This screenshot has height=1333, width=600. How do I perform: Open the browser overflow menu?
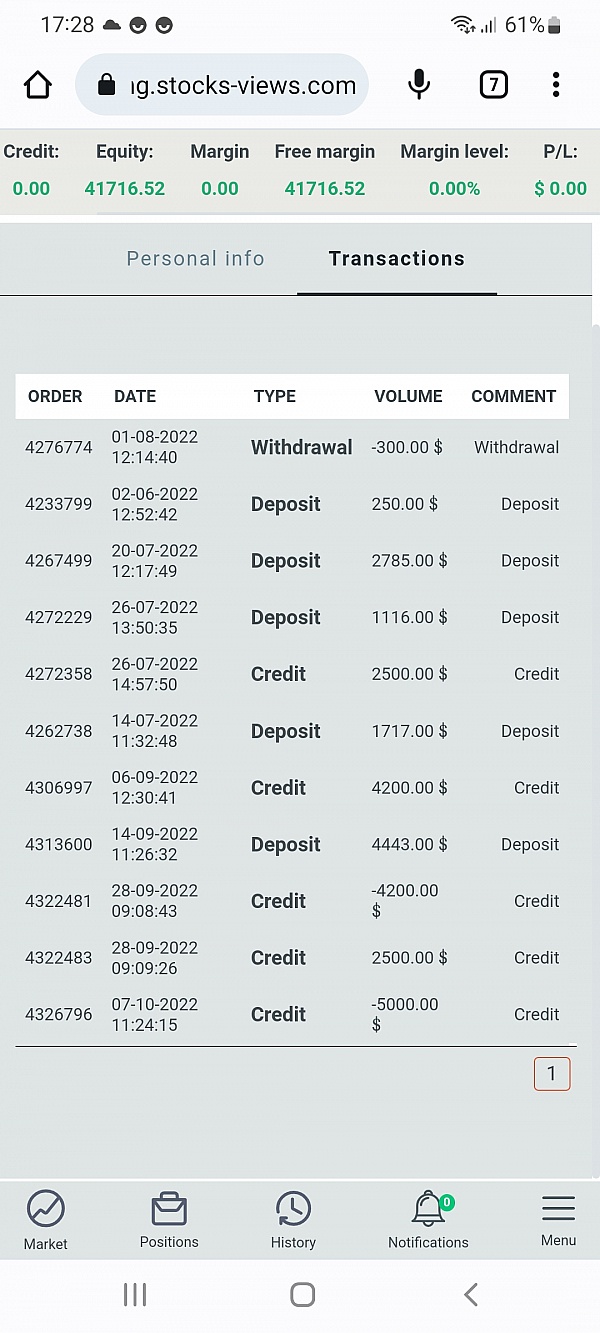point(556,85)
